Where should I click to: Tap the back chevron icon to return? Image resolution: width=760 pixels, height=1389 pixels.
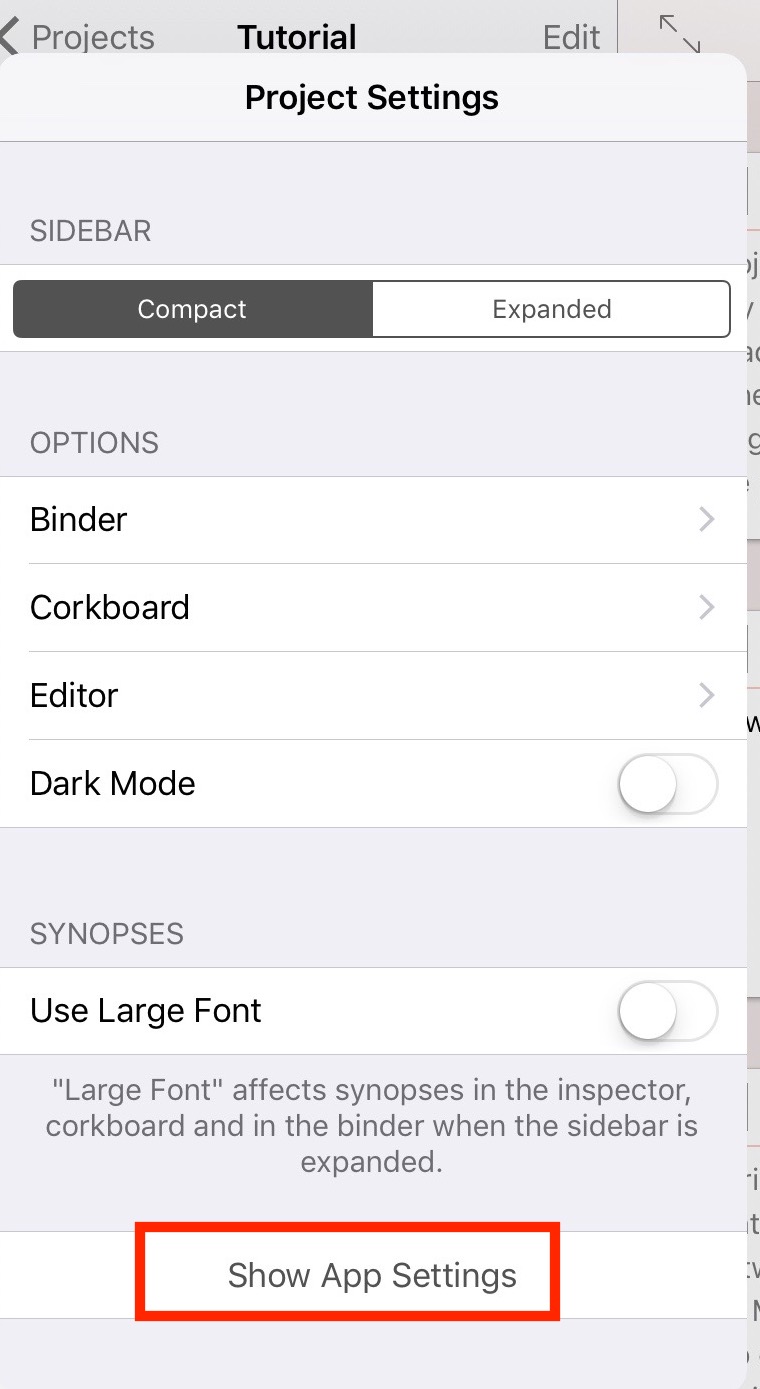[x=10, y=36]
